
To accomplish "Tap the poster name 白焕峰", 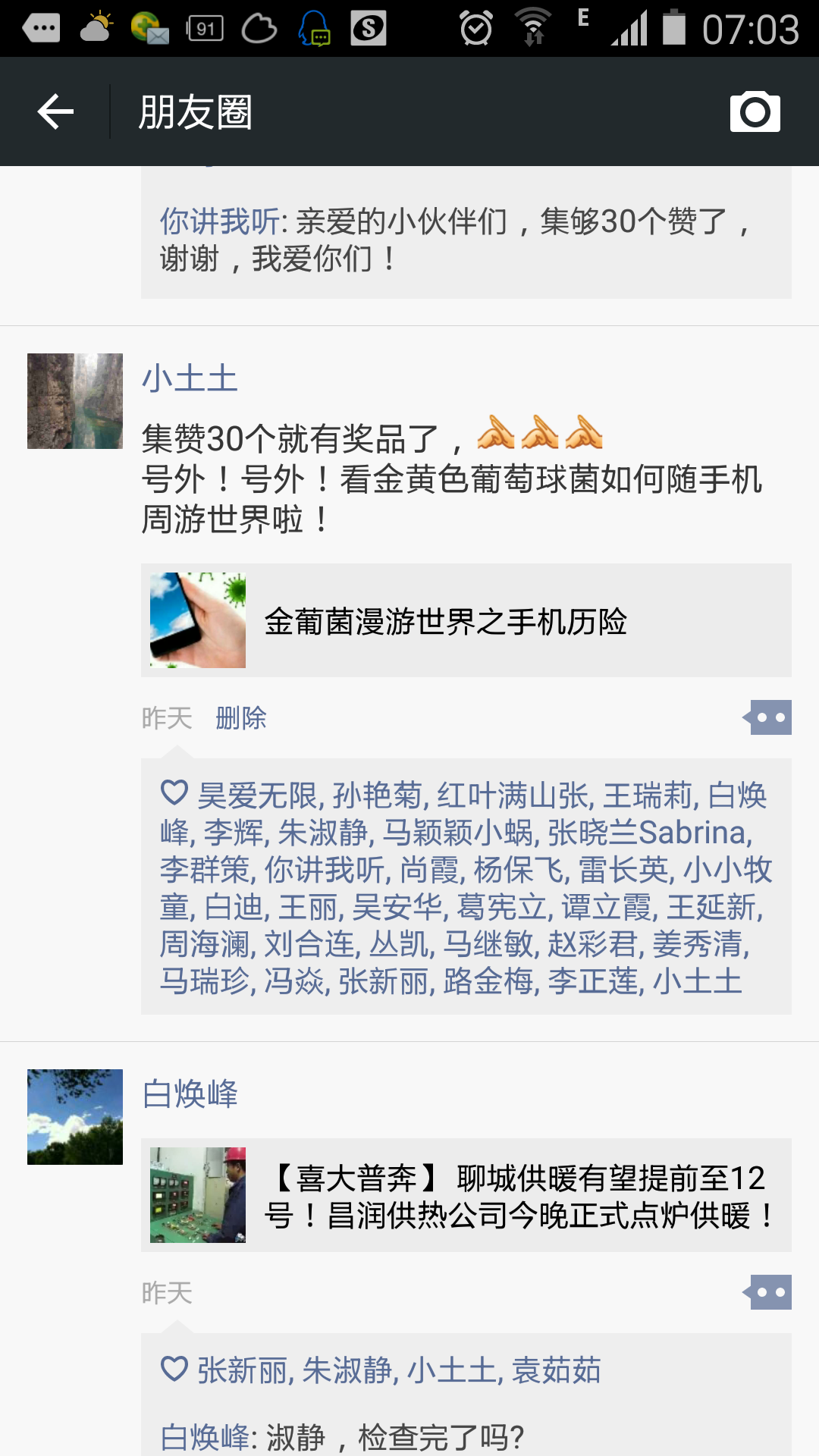I will [x=190, y=1094].
